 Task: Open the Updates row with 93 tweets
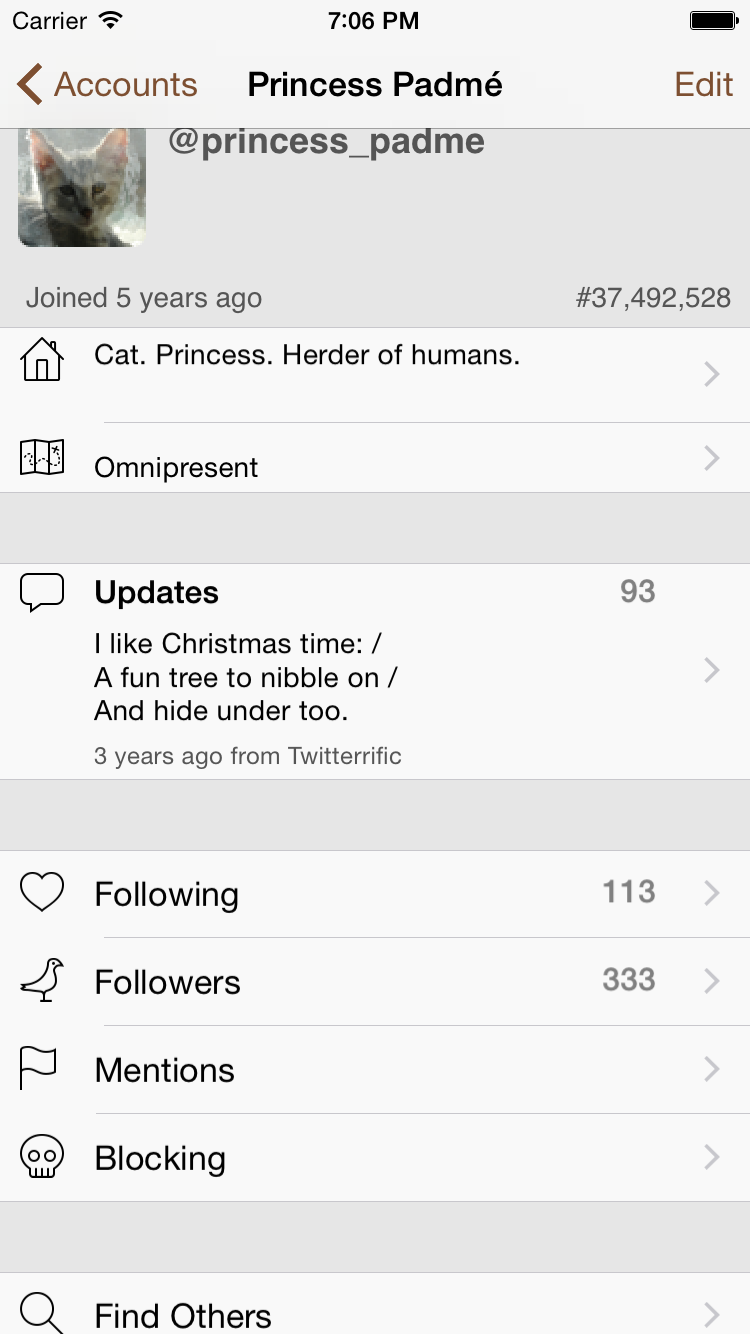(375, 671)
